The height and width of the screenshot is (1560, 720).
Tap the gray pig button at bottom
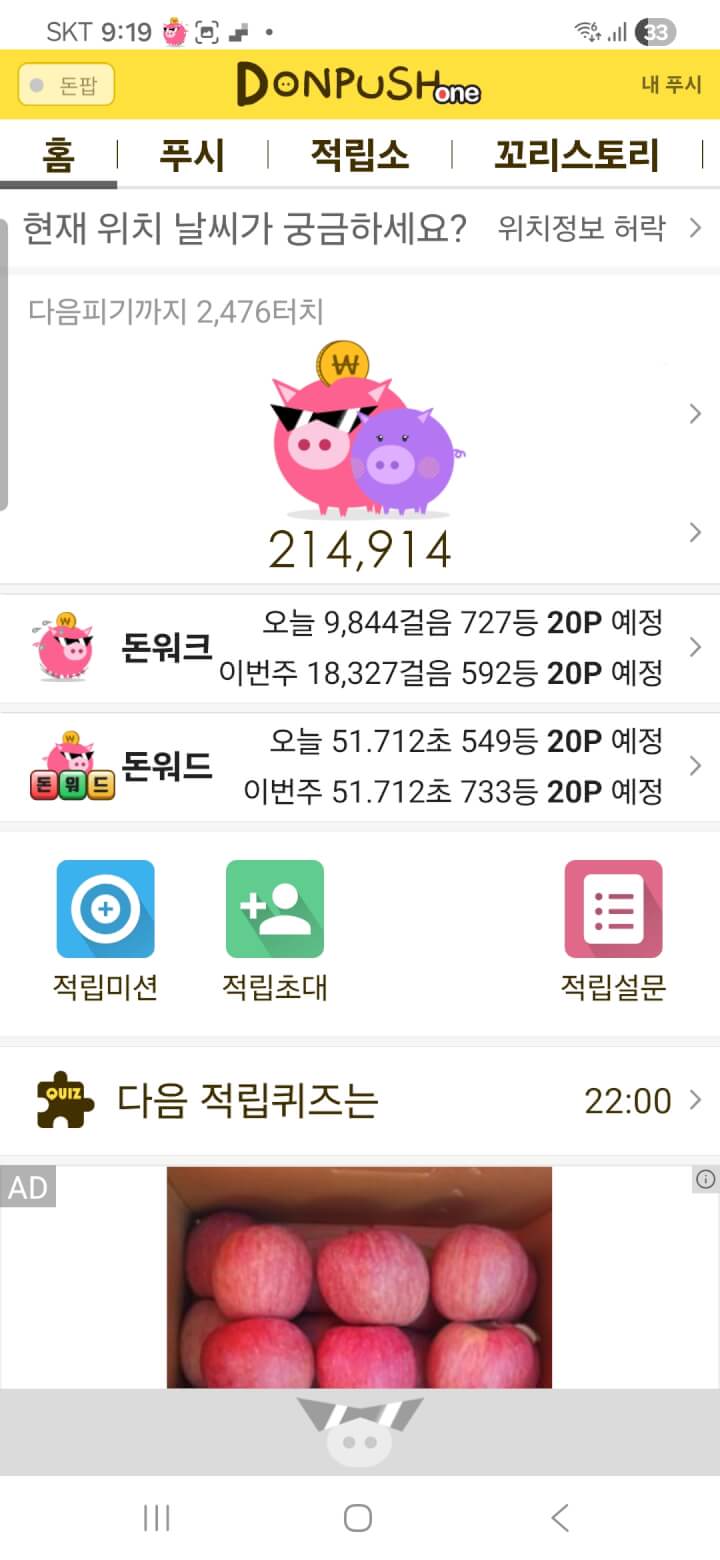pos(360,1432)
